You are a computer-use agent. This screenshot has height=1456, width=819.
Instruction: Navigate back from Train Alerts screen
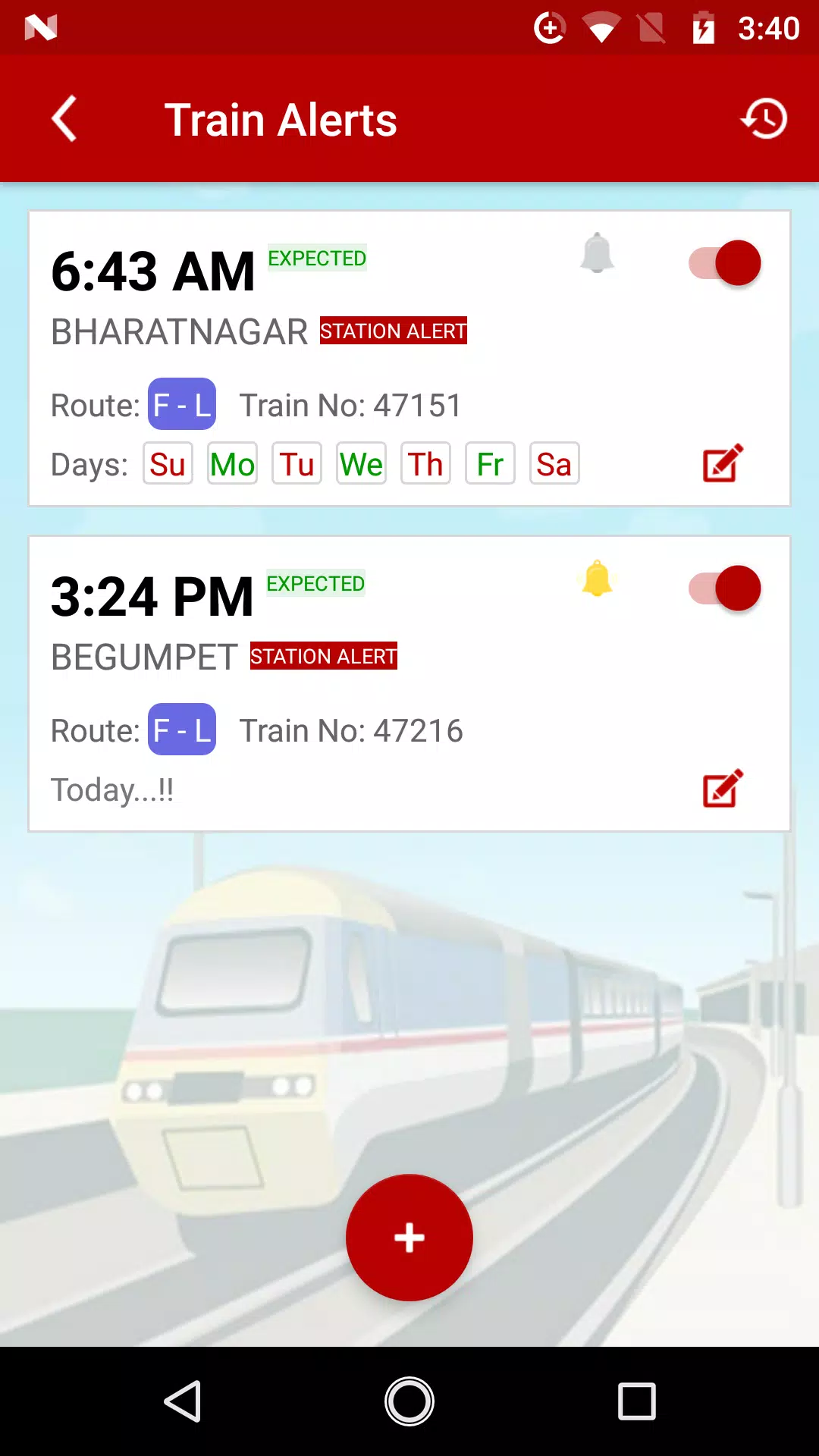(63, 118)
